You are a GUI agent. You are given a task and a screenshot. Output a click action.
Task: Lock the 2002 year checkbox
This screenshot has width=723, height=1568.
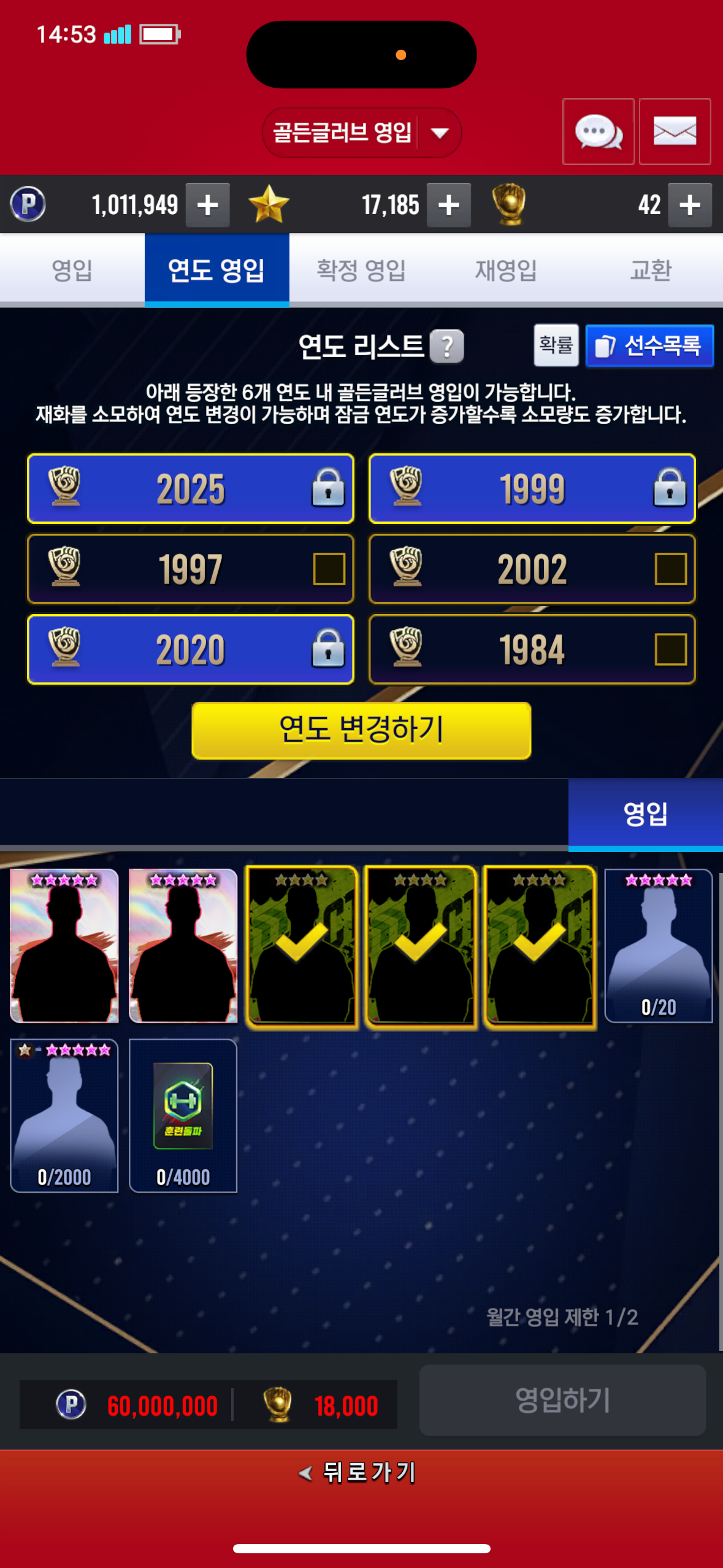coord(670,569)
